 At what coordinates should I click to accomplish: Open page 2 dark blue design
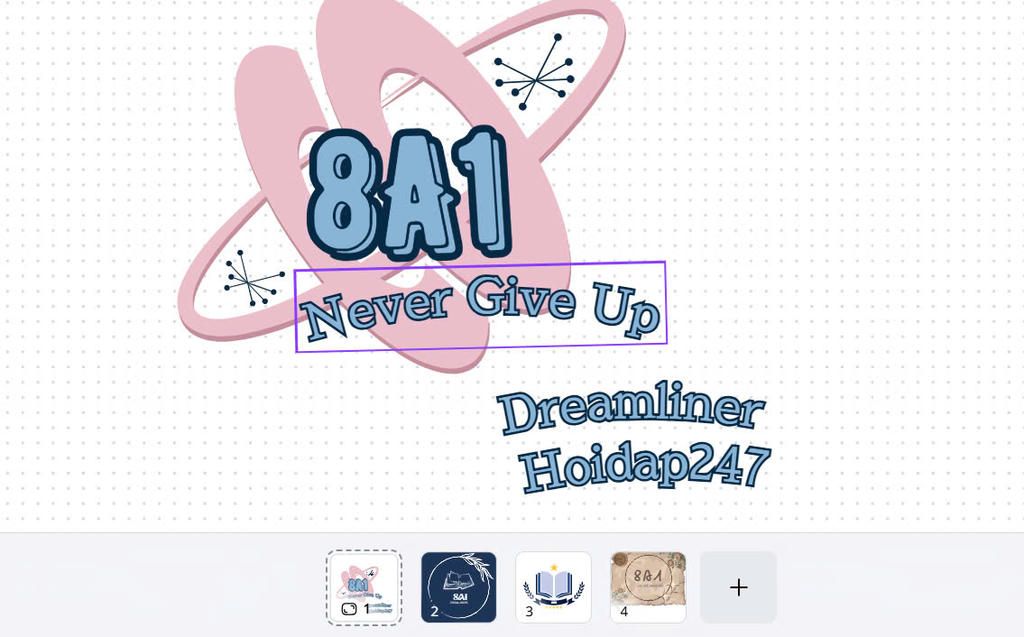coord(458,587)
